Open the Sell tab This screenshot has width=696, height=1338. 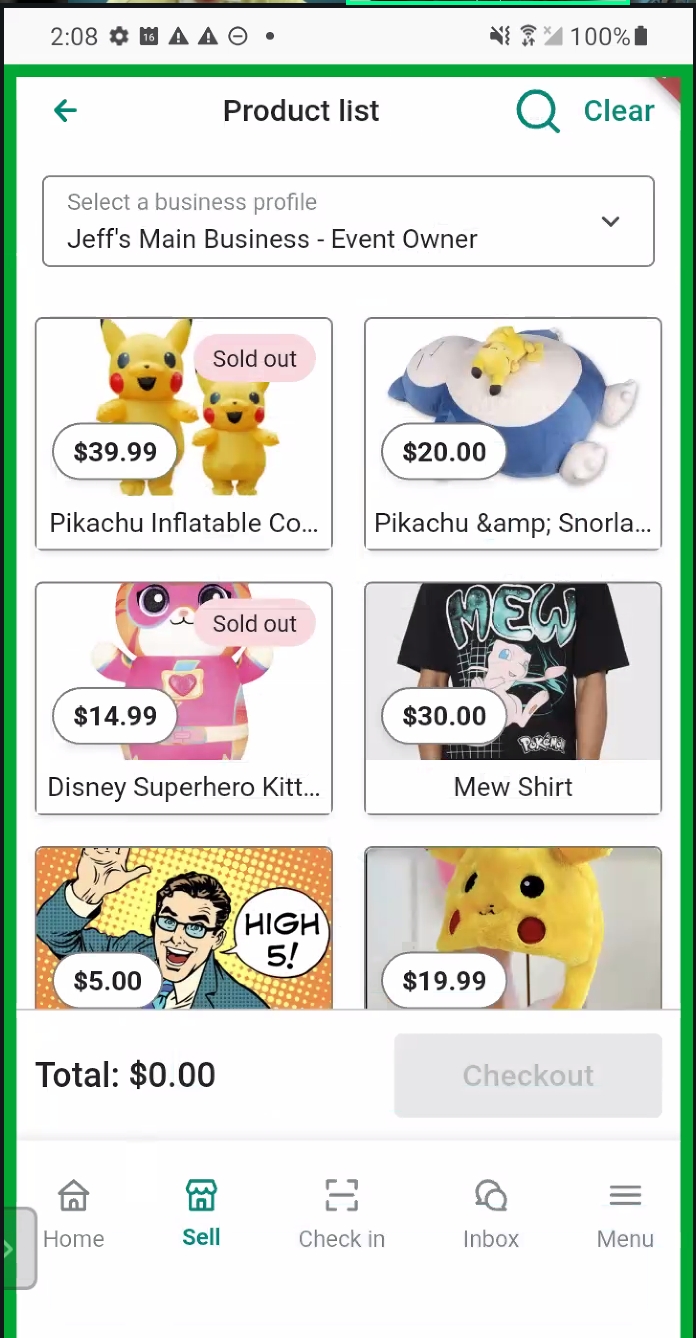(201, 1214)
